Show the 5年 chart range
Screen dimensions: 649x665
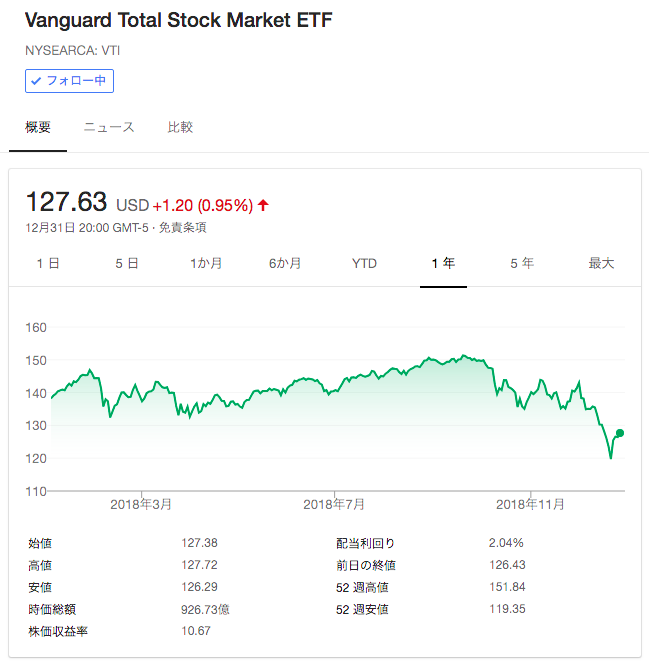[x=522, y=263]
